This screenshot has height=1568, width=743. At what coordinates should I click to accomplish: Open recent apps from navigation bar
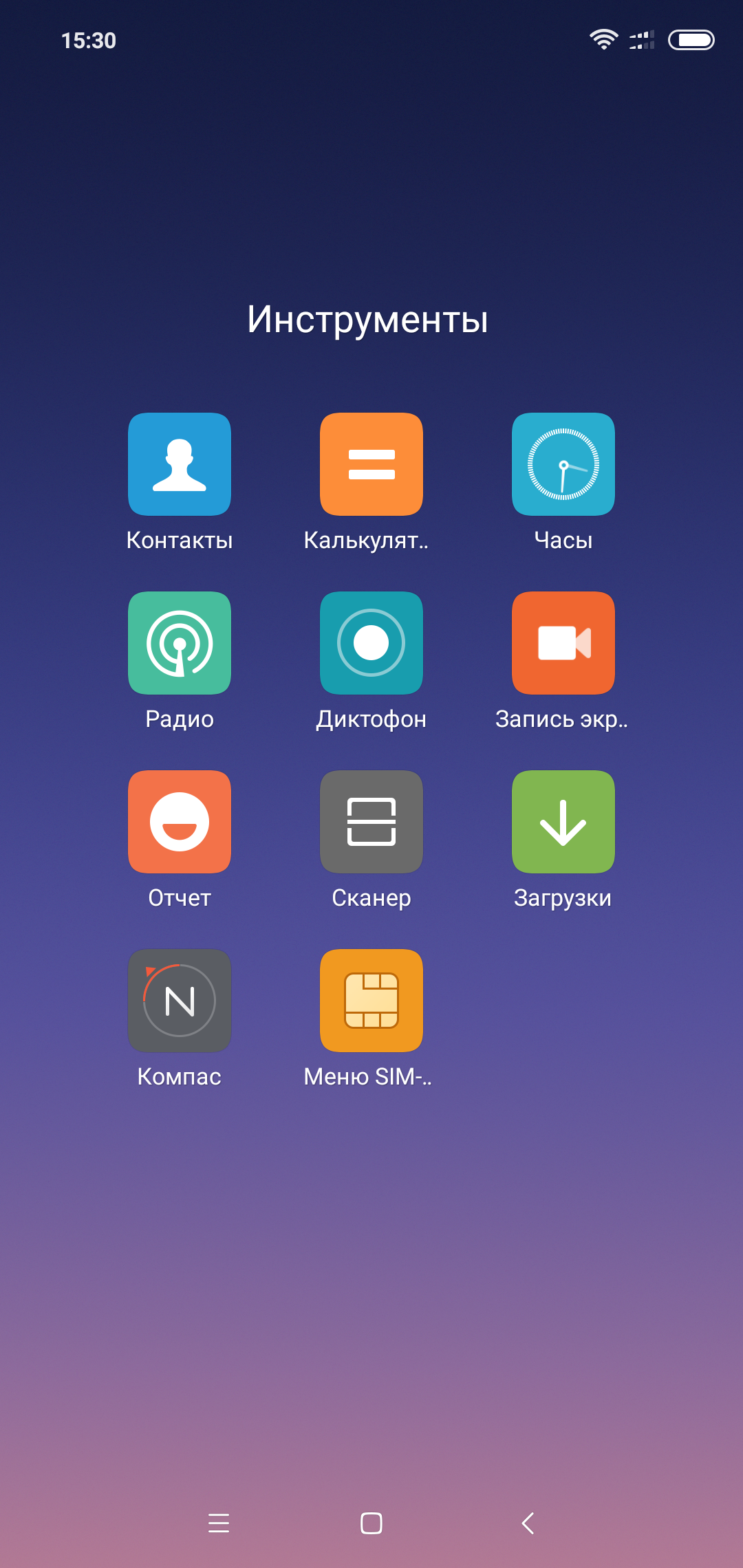219,1523
